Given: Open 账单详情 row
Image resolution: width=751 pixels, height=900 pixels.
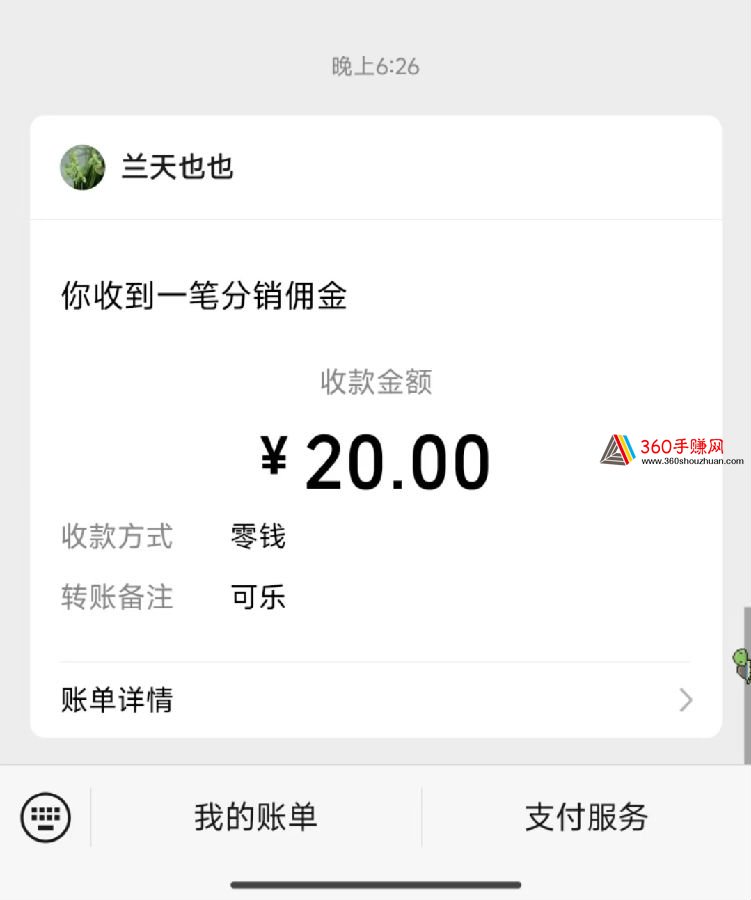Looking at the screenshot, I should 375,700.
